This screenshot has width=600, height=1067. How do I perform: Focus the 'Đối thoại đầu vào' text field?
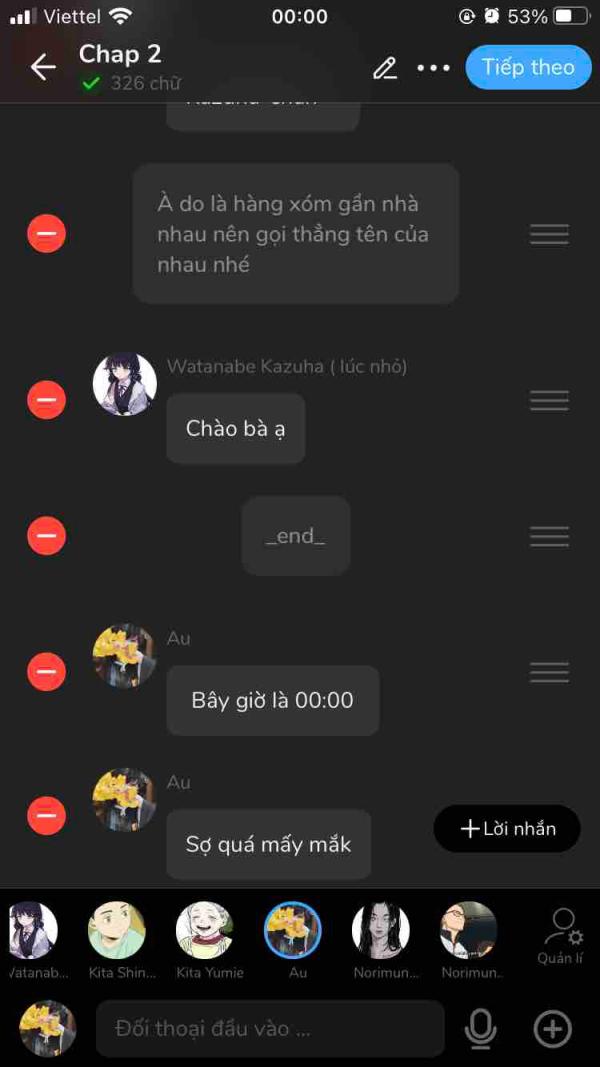[270, 1028]
